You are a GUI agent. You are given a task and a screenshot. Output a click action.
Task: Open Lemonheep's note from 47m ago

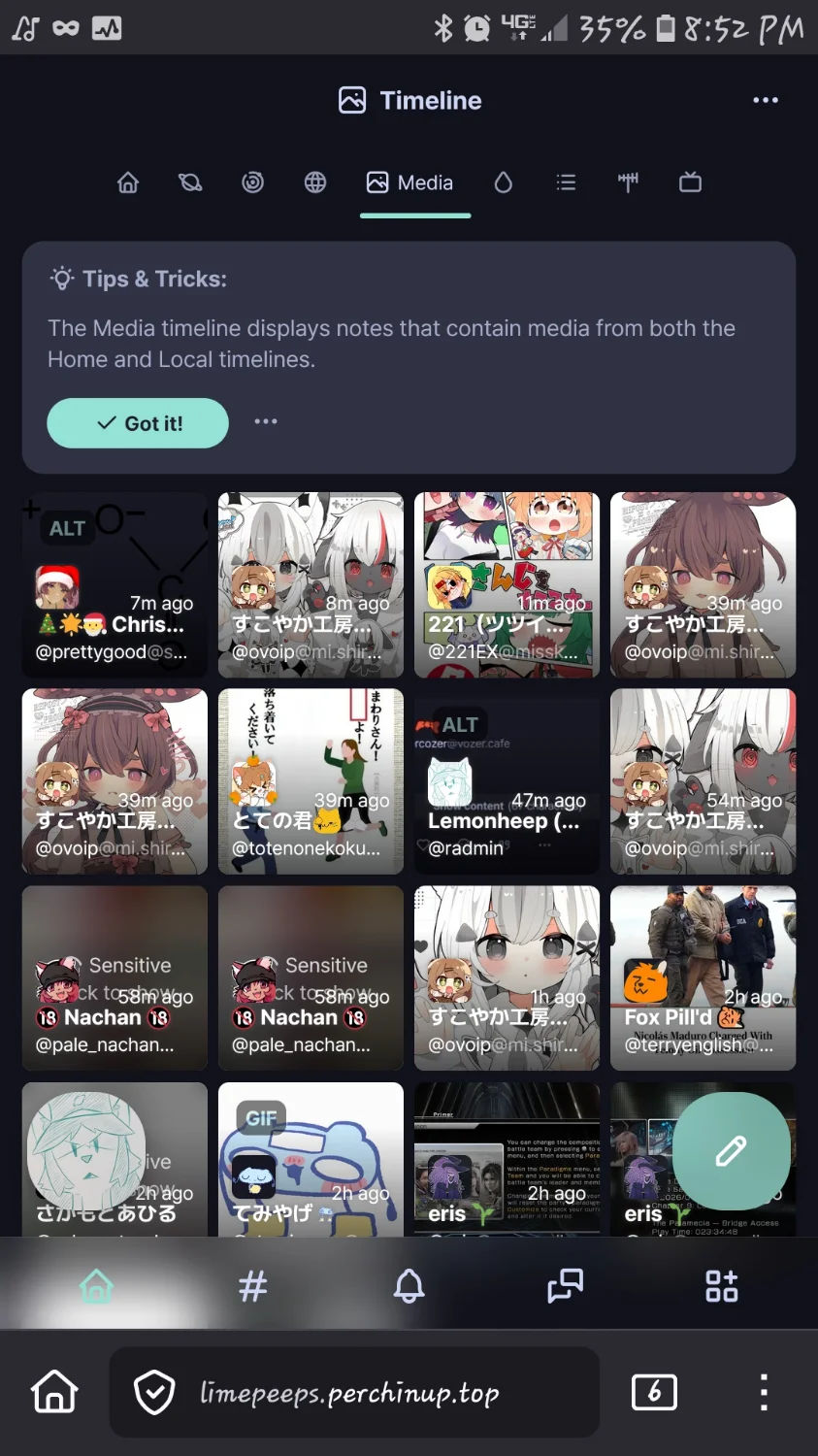click(x=507, y=781)
